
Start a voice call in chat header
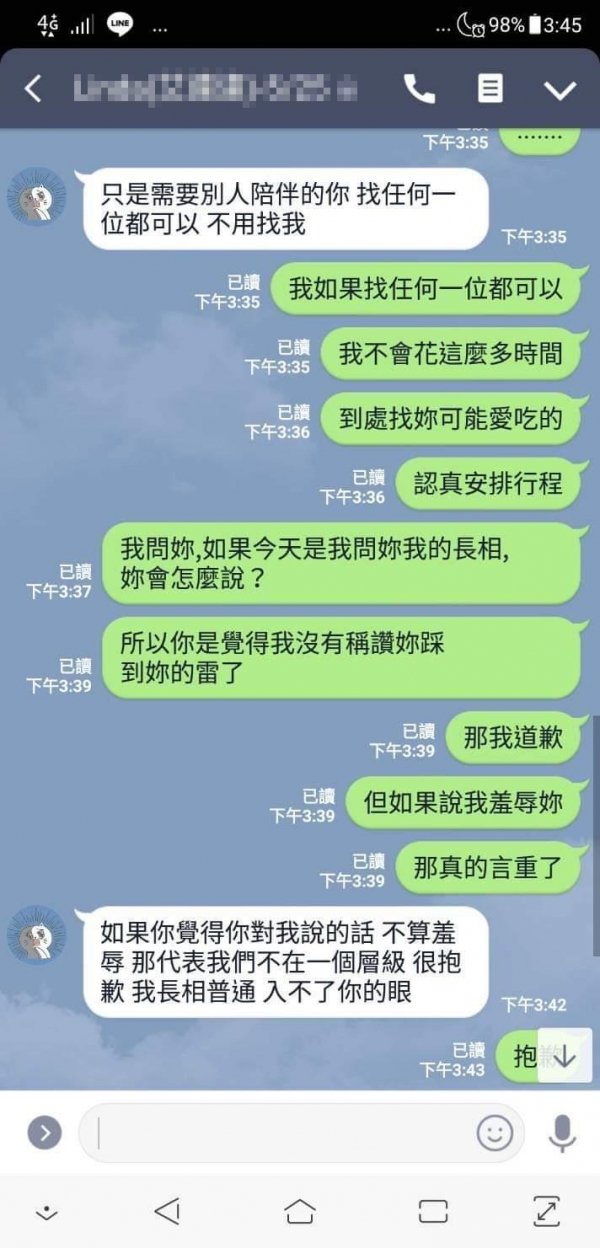[419, 89]
